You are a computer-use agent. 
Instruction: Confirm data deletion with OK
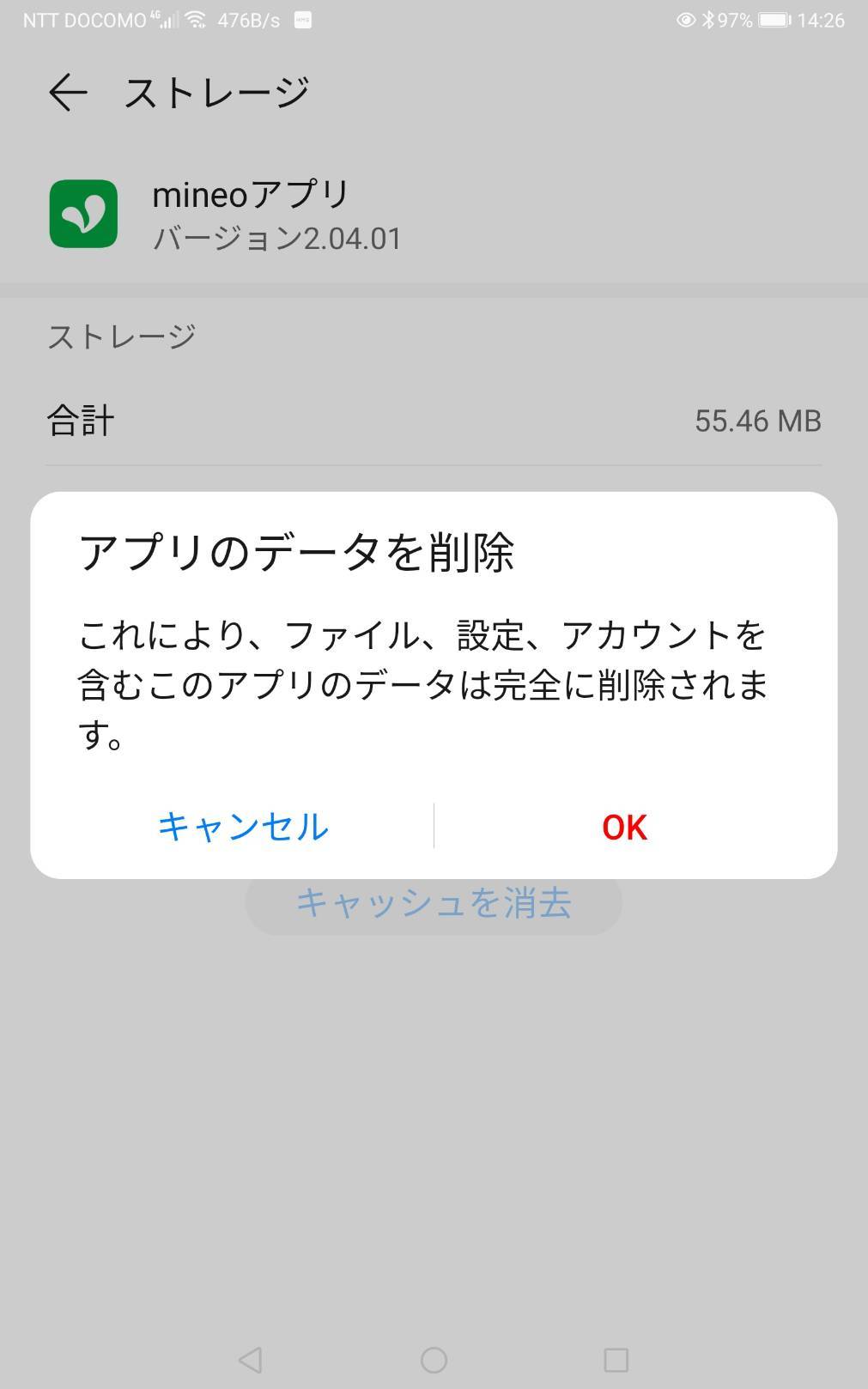(624, 827)
